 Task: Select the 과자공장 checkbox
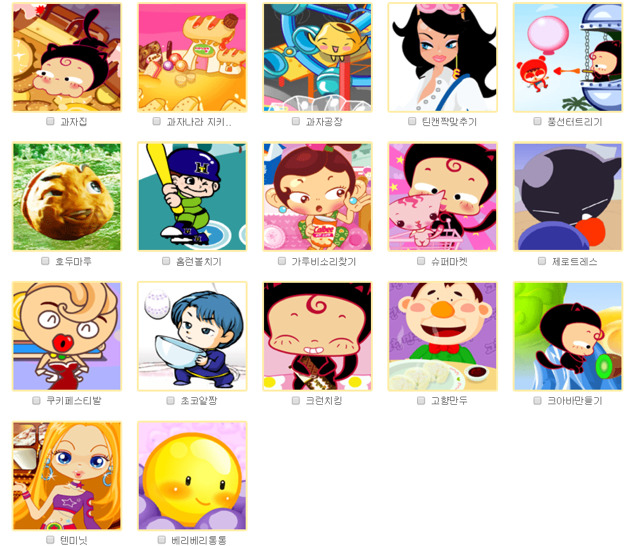coord(296,121)
